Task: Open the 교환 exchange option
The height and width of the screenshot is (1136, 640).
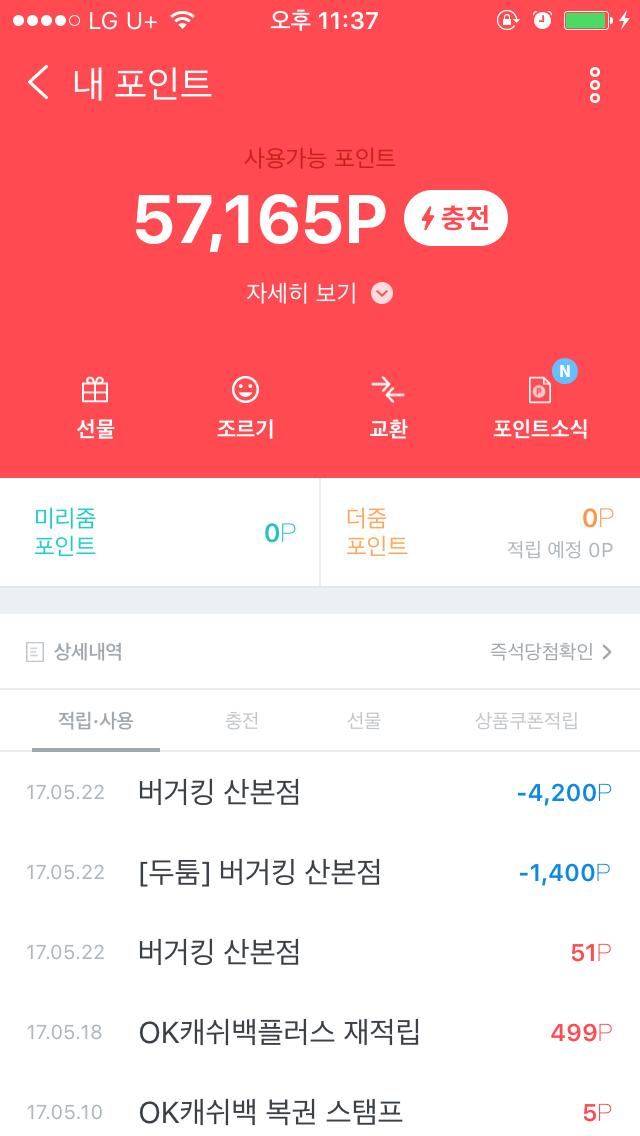Action: tap(388, 408)
